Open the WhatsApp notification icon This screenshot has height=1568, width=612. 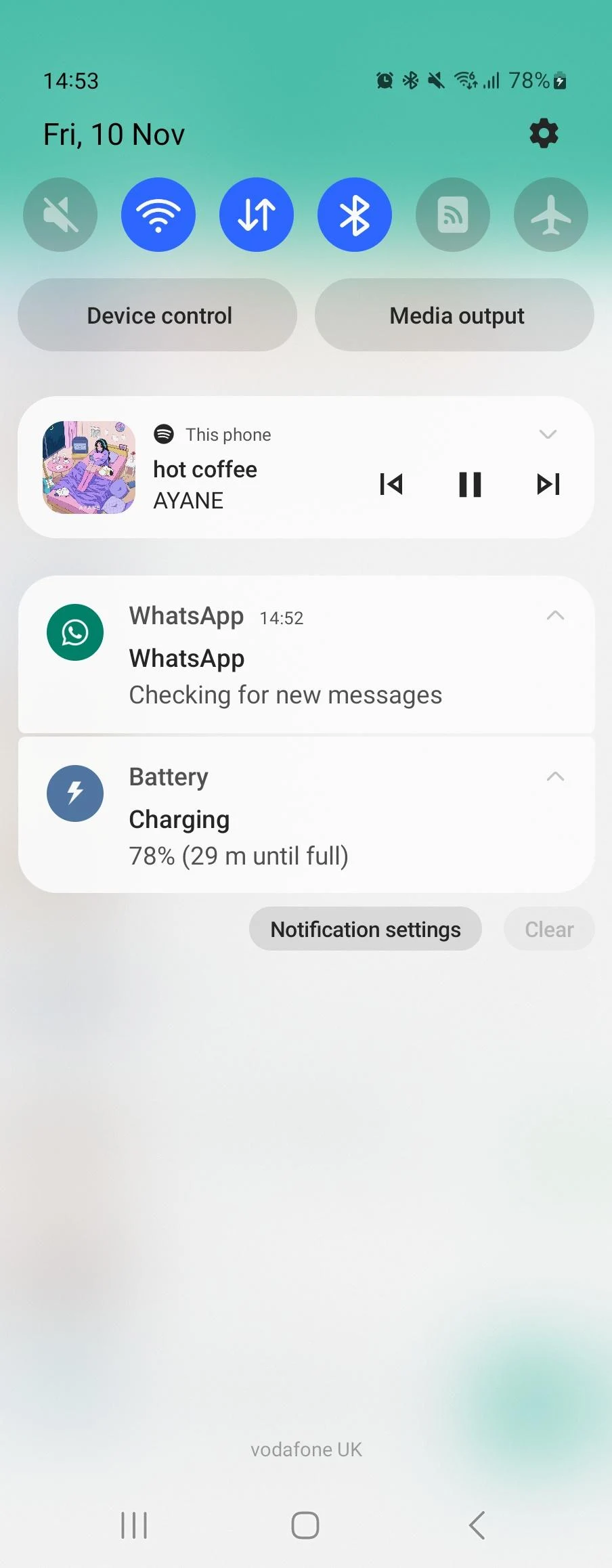tap(74, 632)
